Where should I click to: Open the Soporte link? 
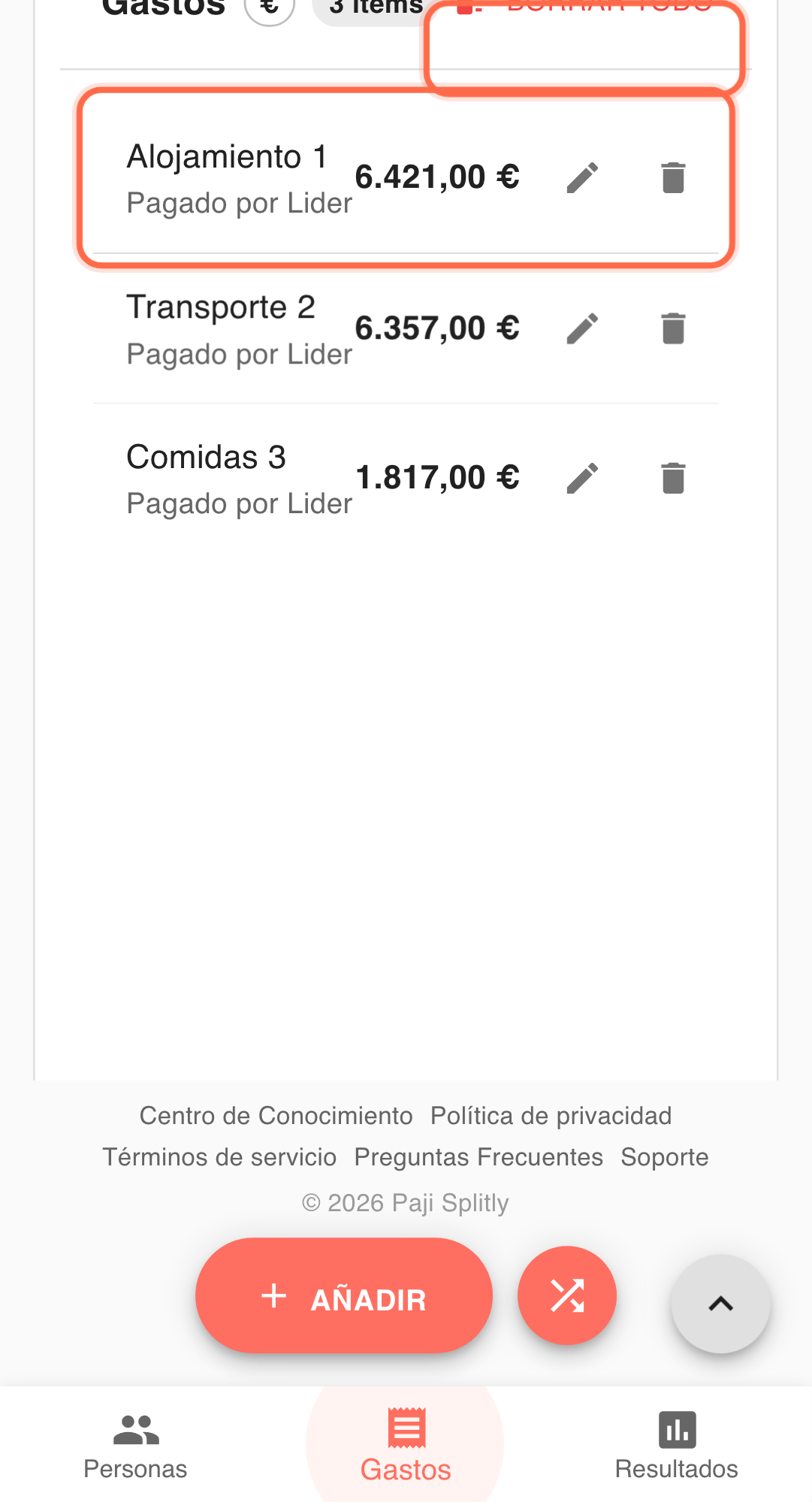click(x=664, y=1157)
